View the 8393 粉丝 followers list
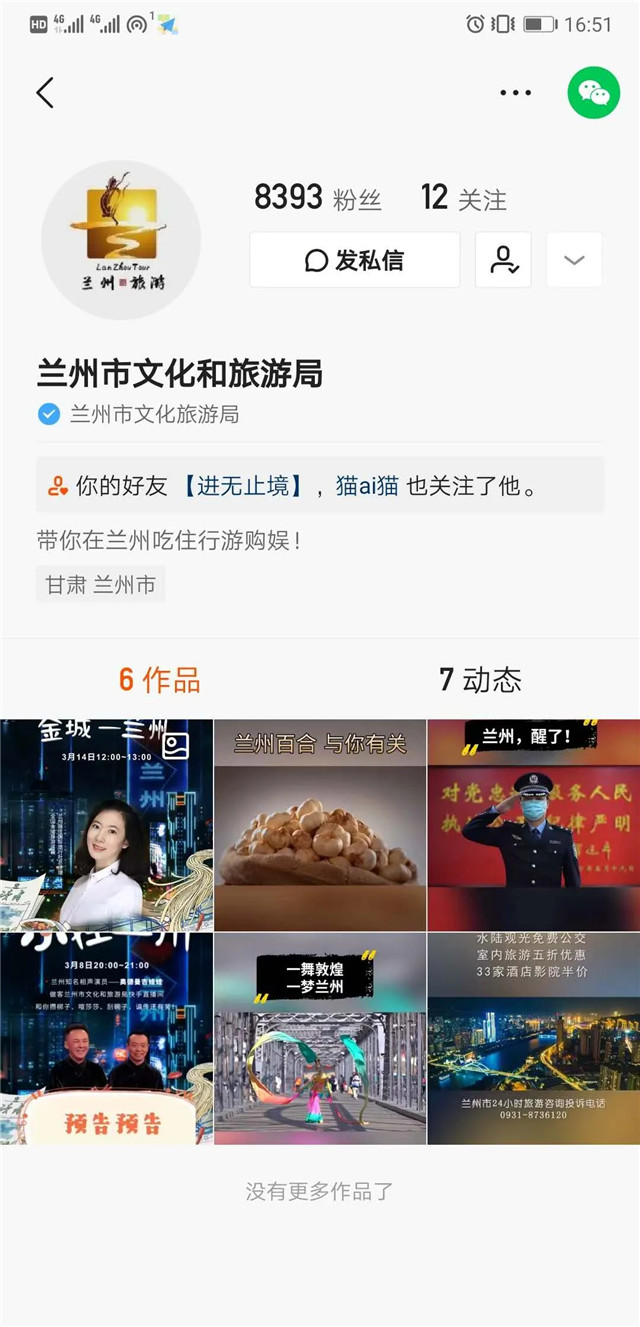640x1327 pixels. (x=317, y=198)
